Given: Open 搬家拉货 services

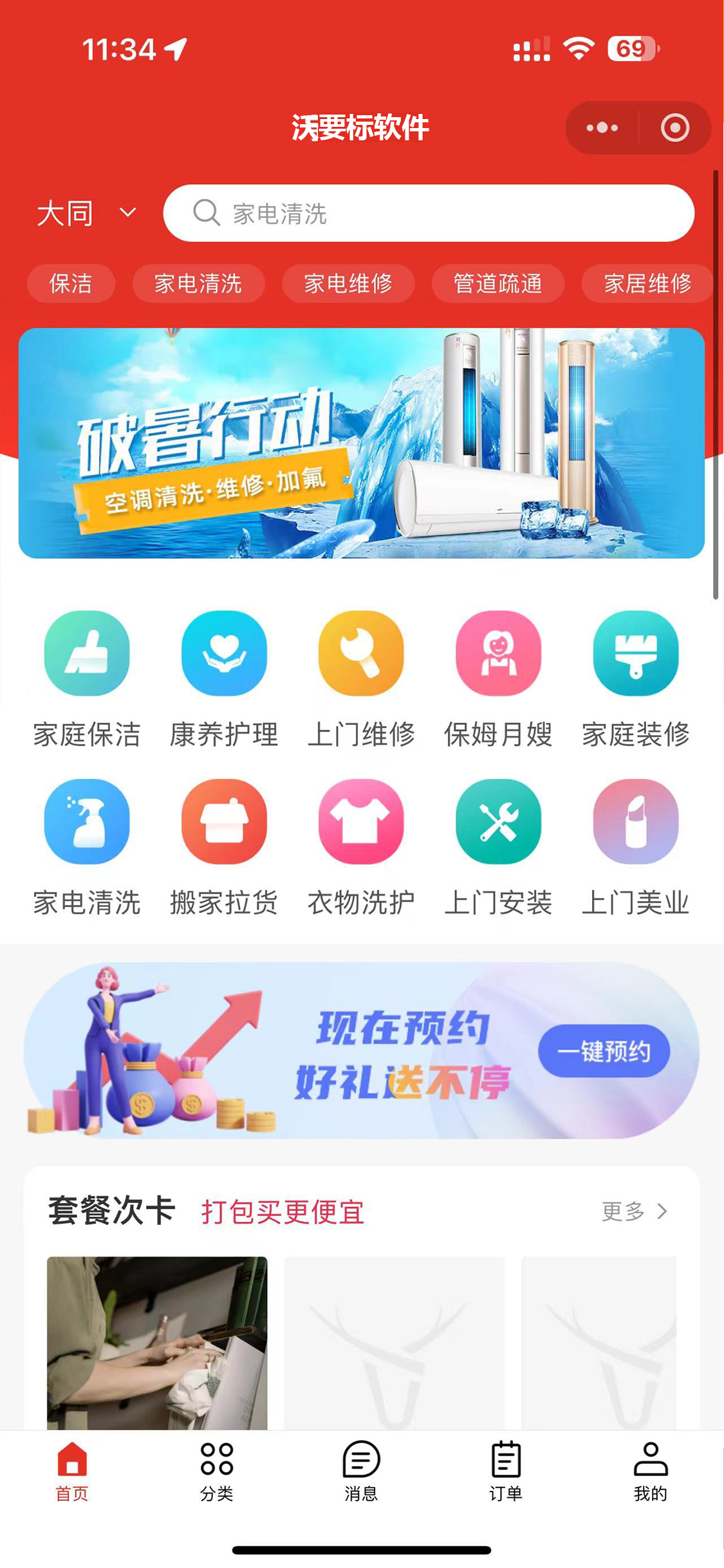Looking at the screenshot, I should tap(224, 846).
